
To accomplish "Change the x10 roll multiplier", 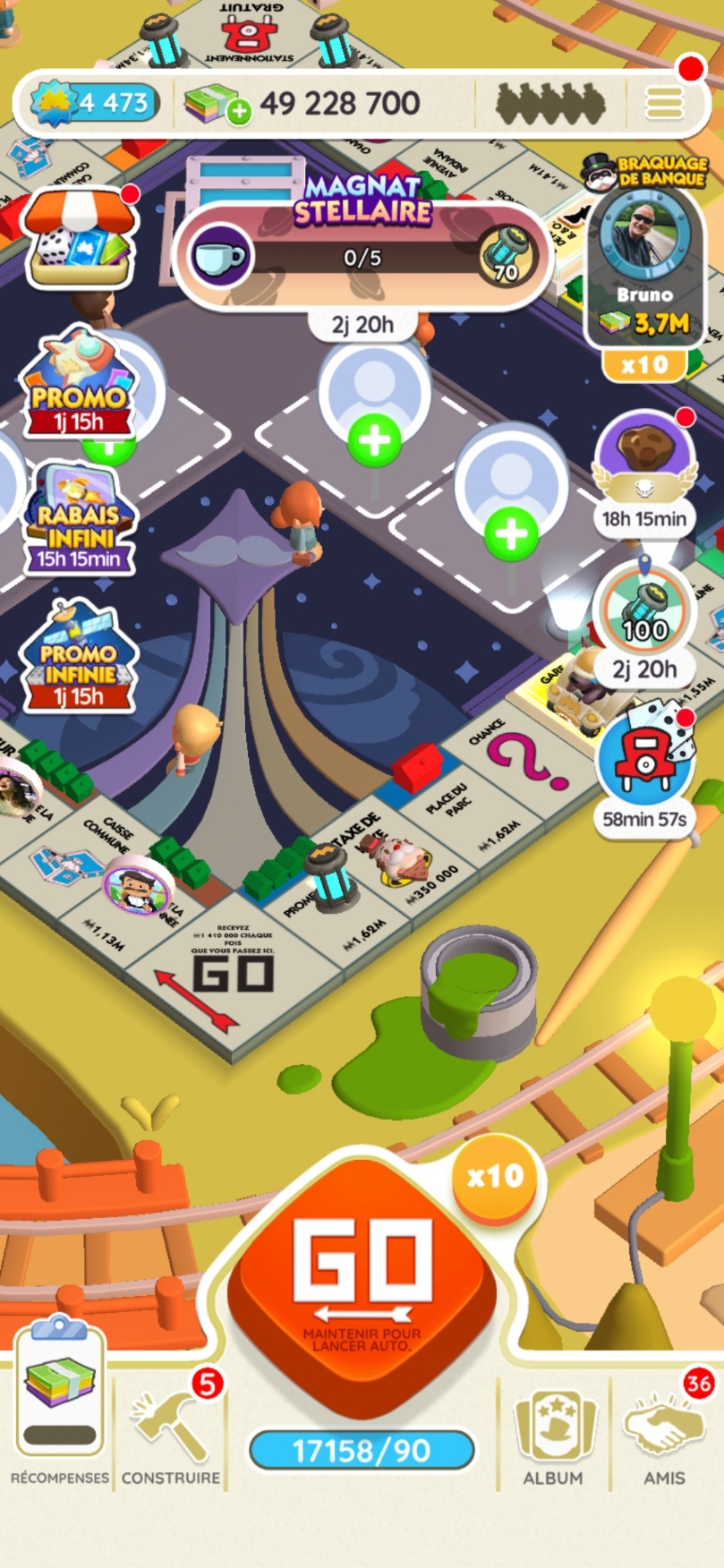I will (495, 1176).
